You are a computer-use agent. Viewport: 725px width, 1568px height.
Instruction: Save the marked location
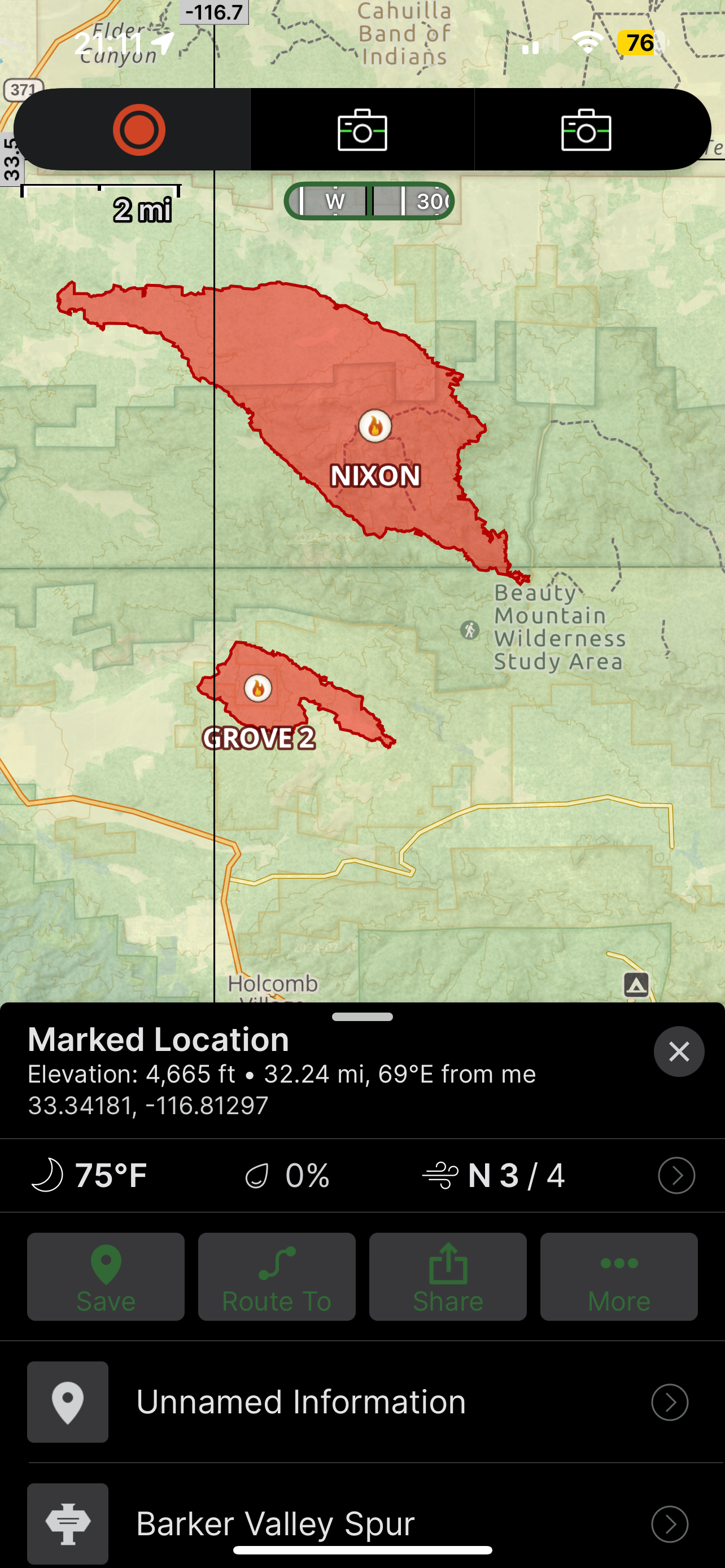106,1276
